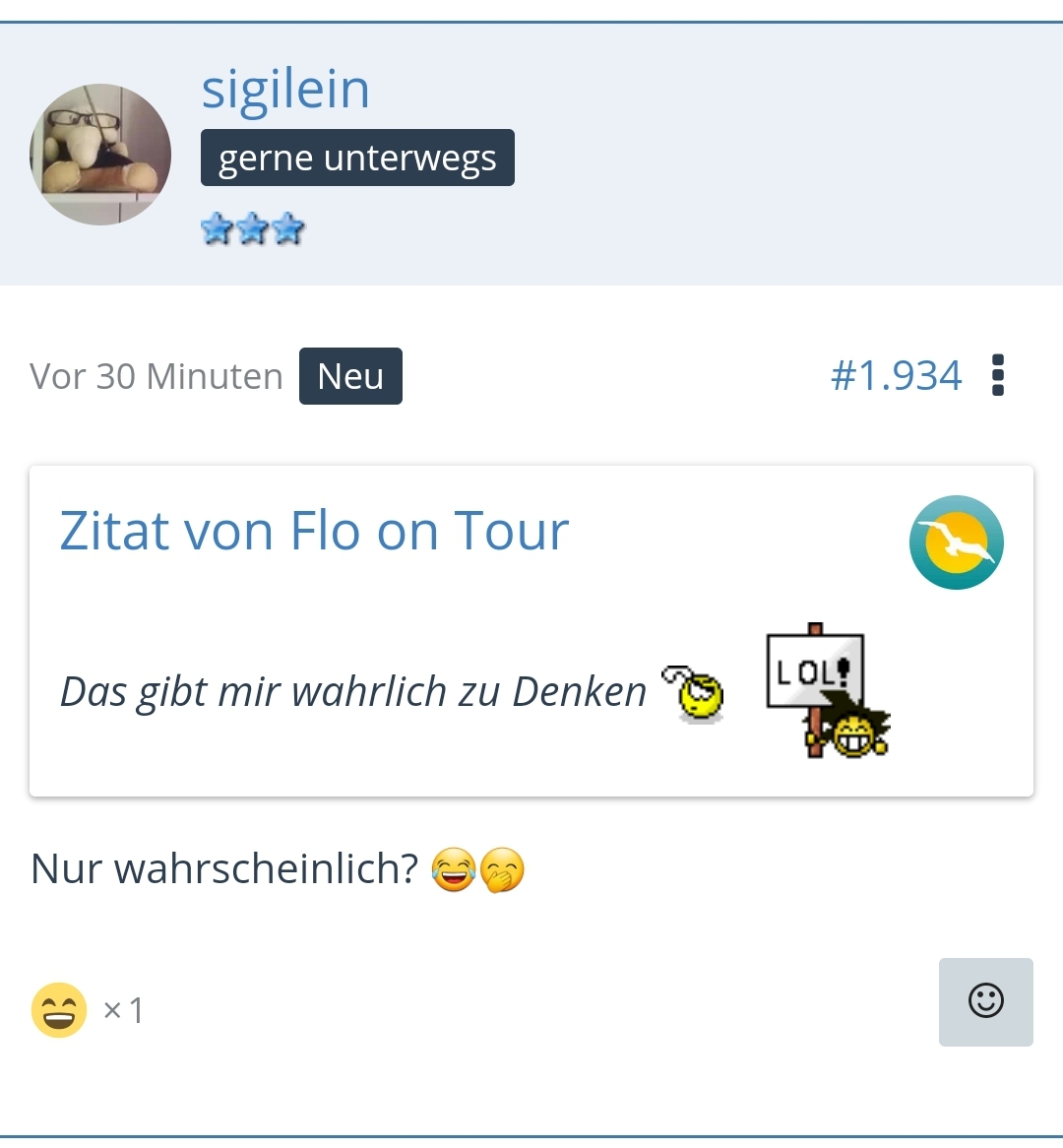Open quoted post from Flo on Tour
Screen dimensions: 1063x1148
pos(314,532)
